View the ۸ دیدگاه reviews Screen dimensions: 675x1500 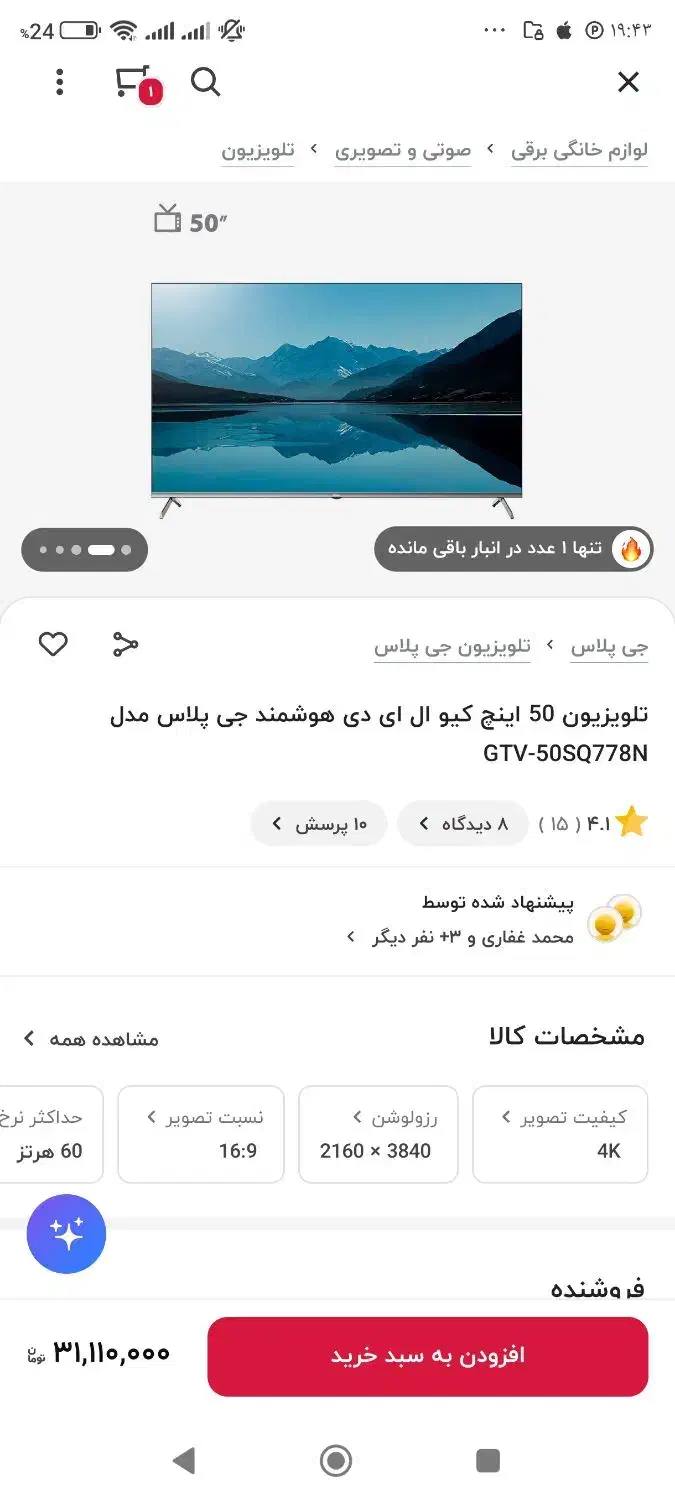tap(462, 824)
